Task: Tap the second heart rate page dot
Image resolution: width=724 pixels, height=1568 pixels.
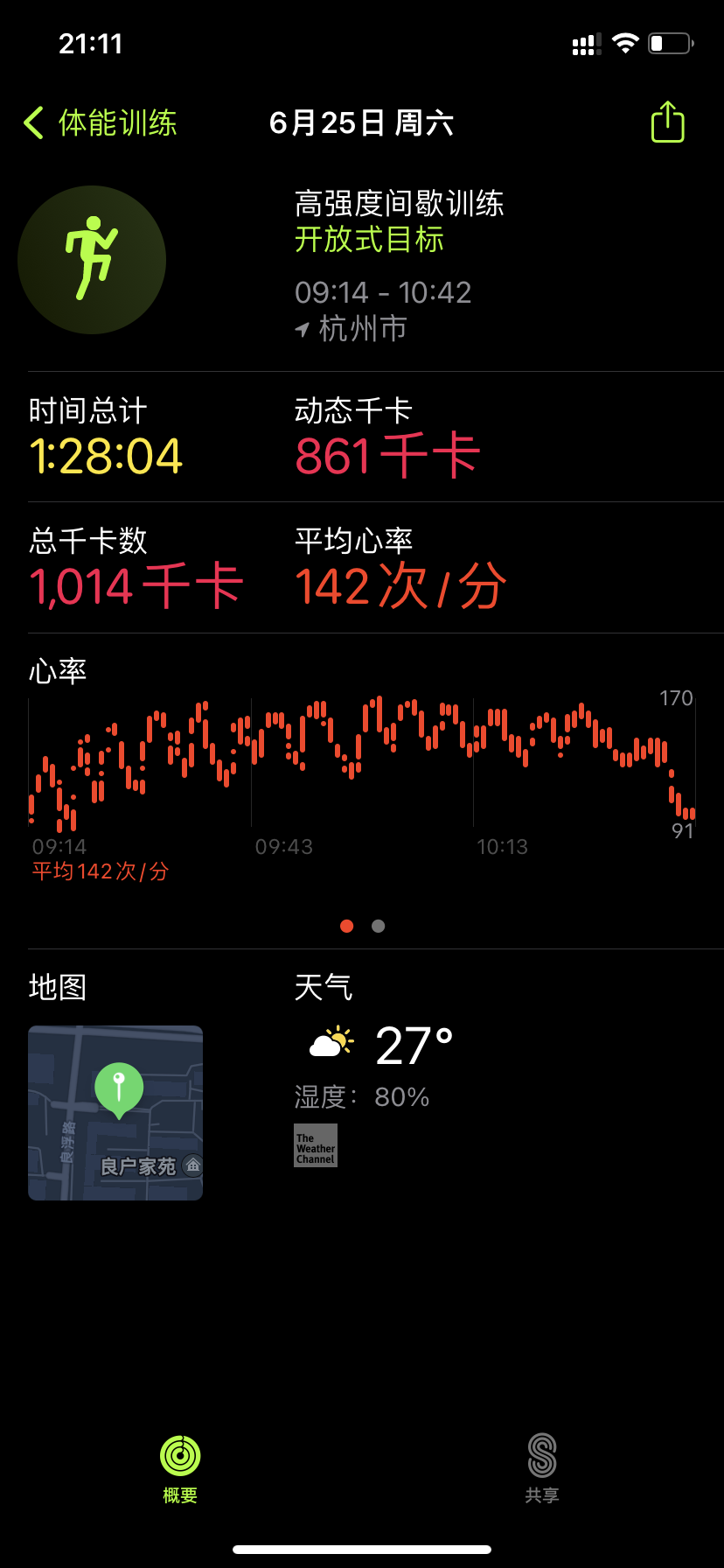Action: point(378,926)
